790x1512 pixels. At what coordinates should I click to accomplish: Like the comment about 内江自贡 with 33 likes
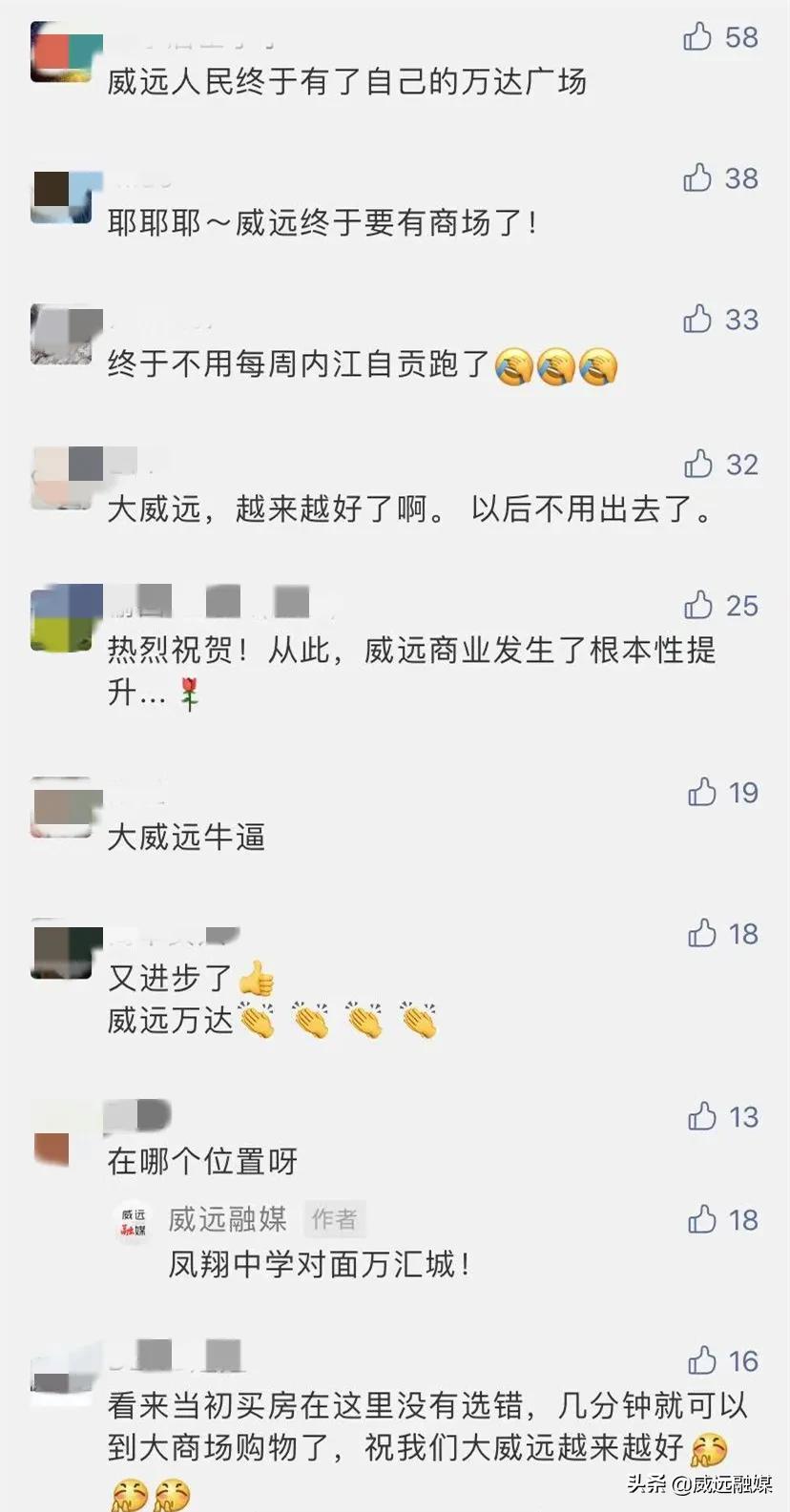point(697,319)
